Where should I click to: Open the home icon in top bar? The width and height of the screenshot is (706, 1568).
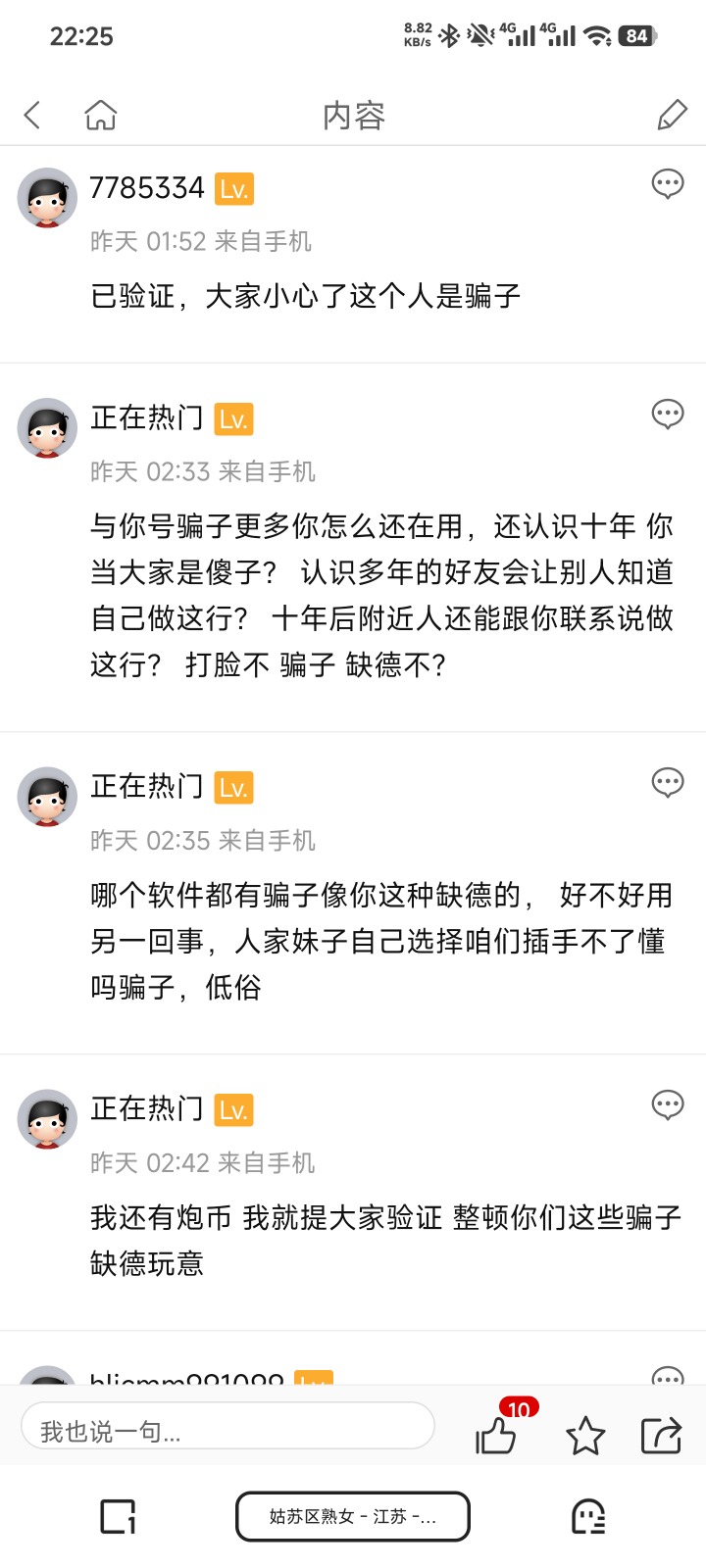(100, 116)
